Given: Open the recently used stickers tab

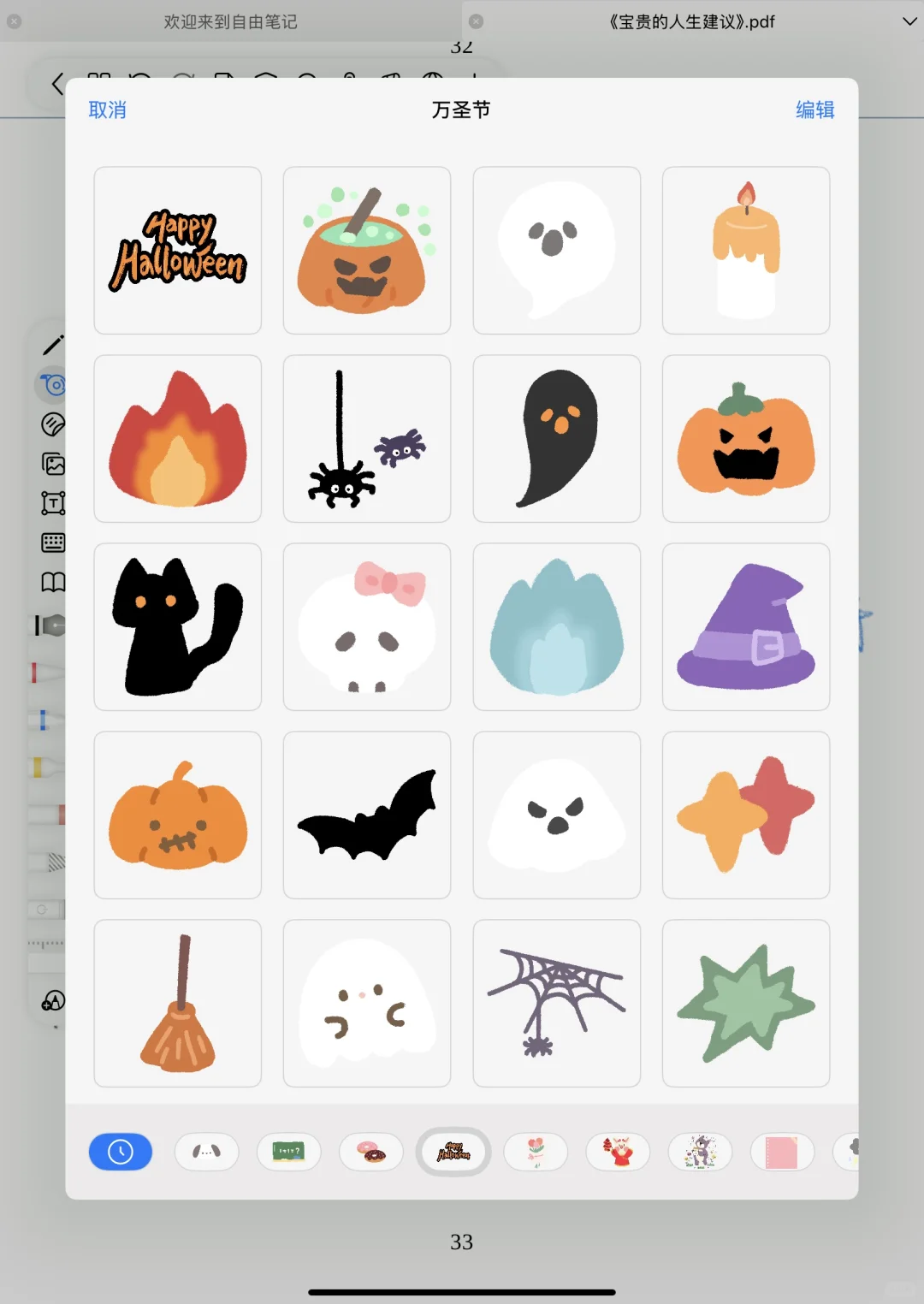Looking at the screenshot, I should (x=121, y=1152).
